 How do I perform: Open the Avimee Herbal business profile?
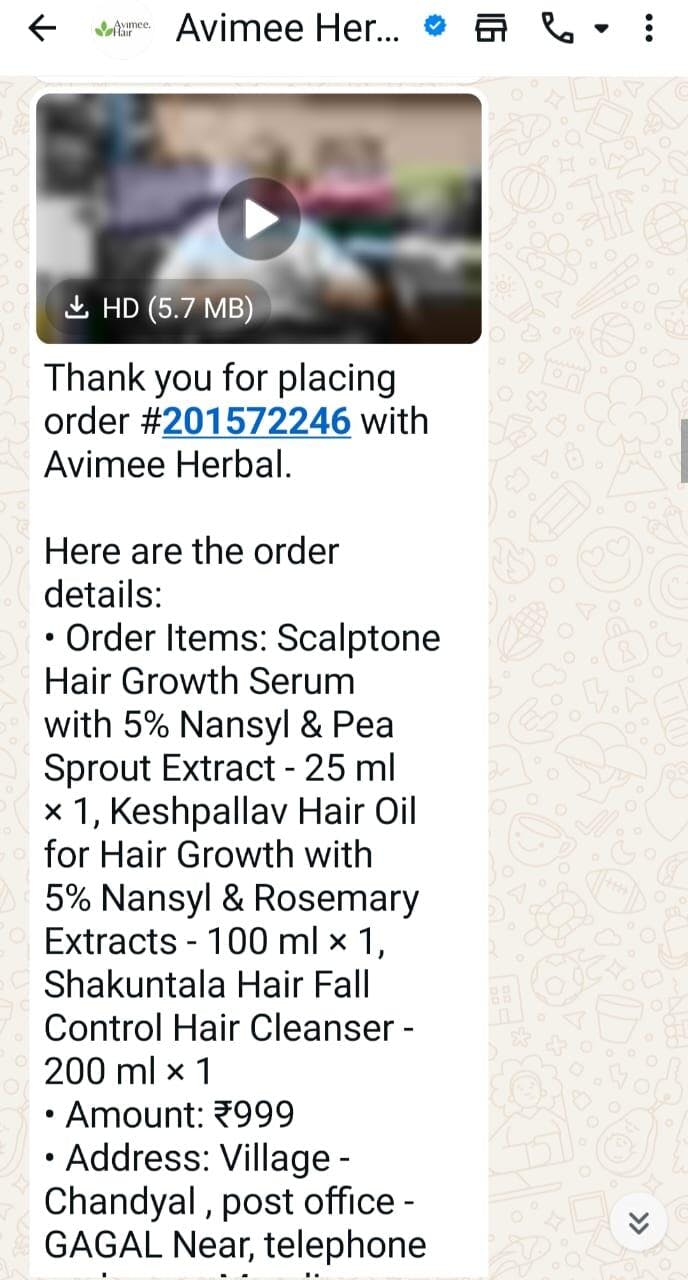[286, 29]
